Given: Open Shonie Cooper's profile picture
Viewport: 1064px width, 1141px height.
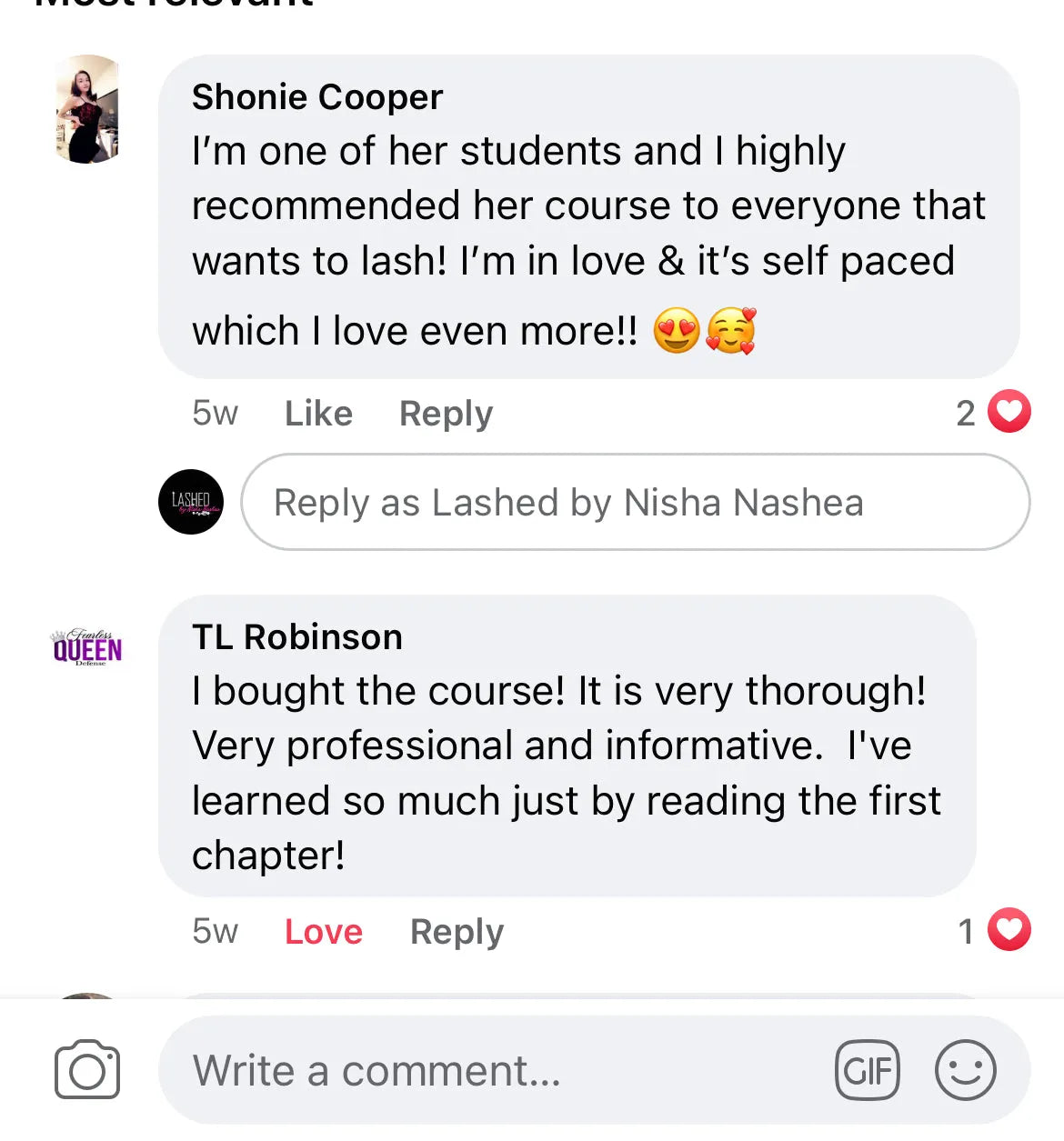Looking at the screenshot, I should point(87,110).
